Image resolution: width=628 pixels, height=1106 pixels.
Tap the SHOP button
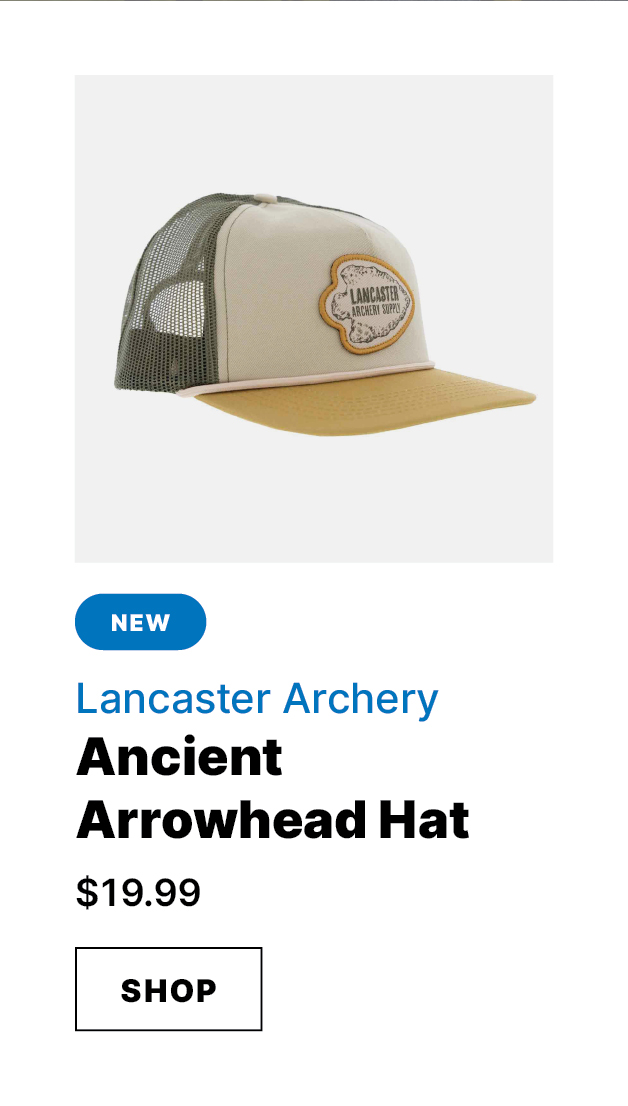(x=168, y=989)
